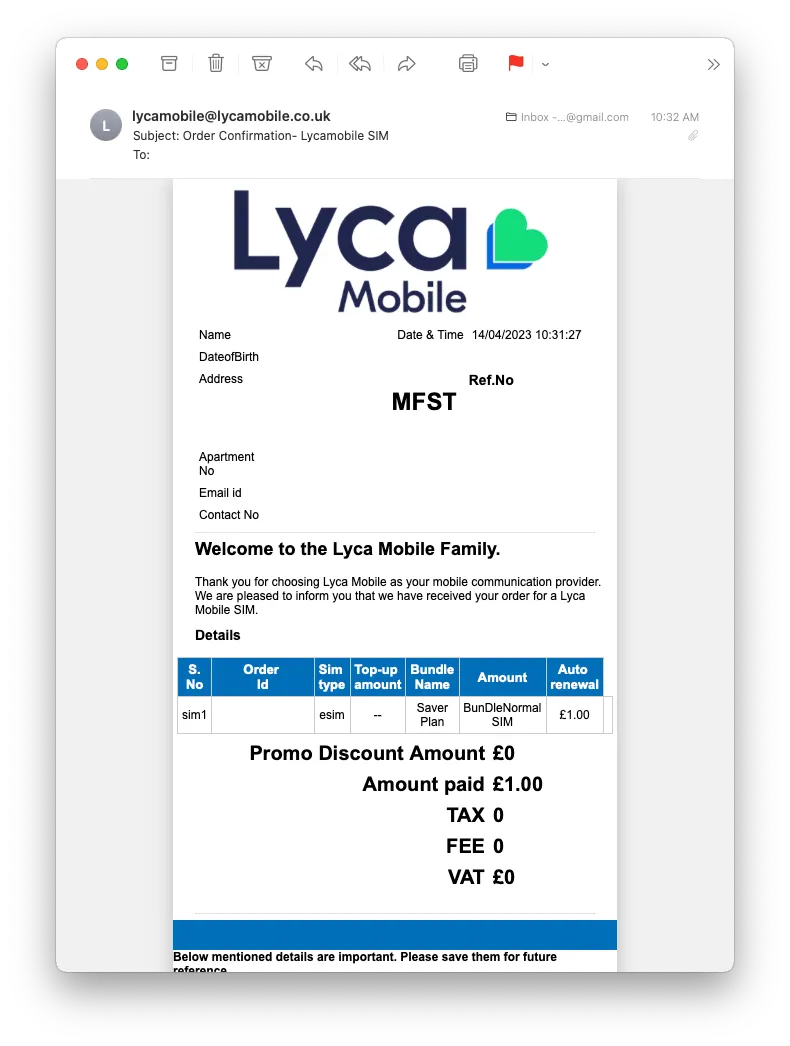Maximize the mail window
This screenshot has height=1046, width=790.
click(122, 64)
